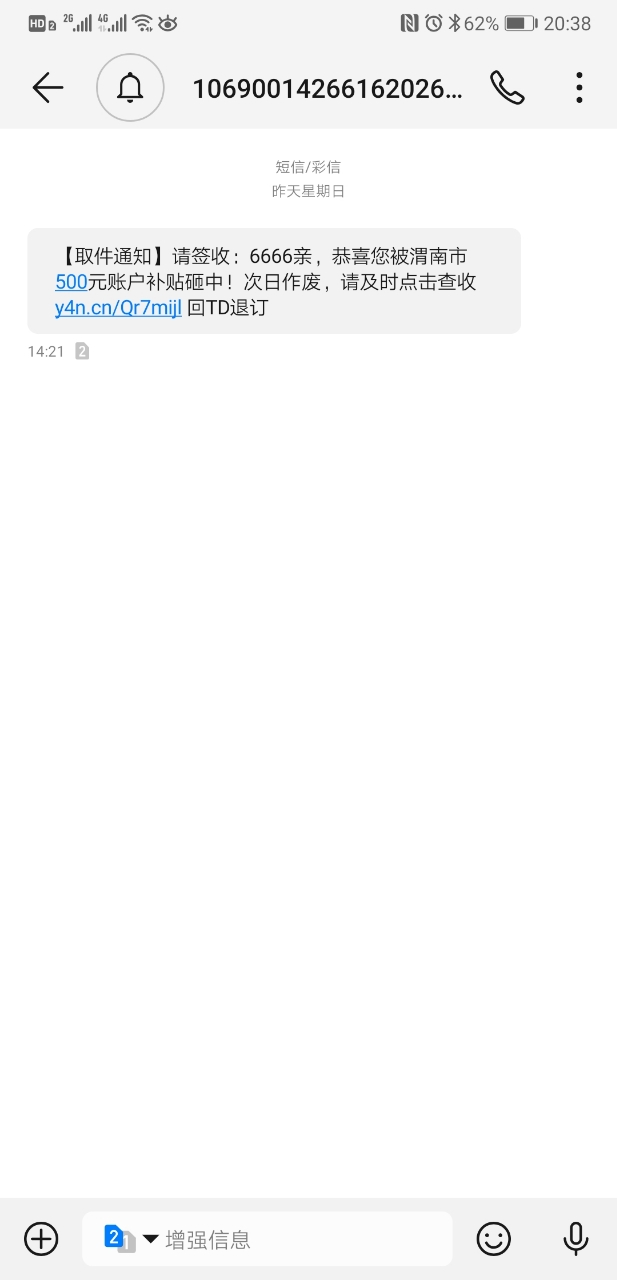Open the emoji picker
This screenshot has width=617, height=1280.
[493, 1239]
